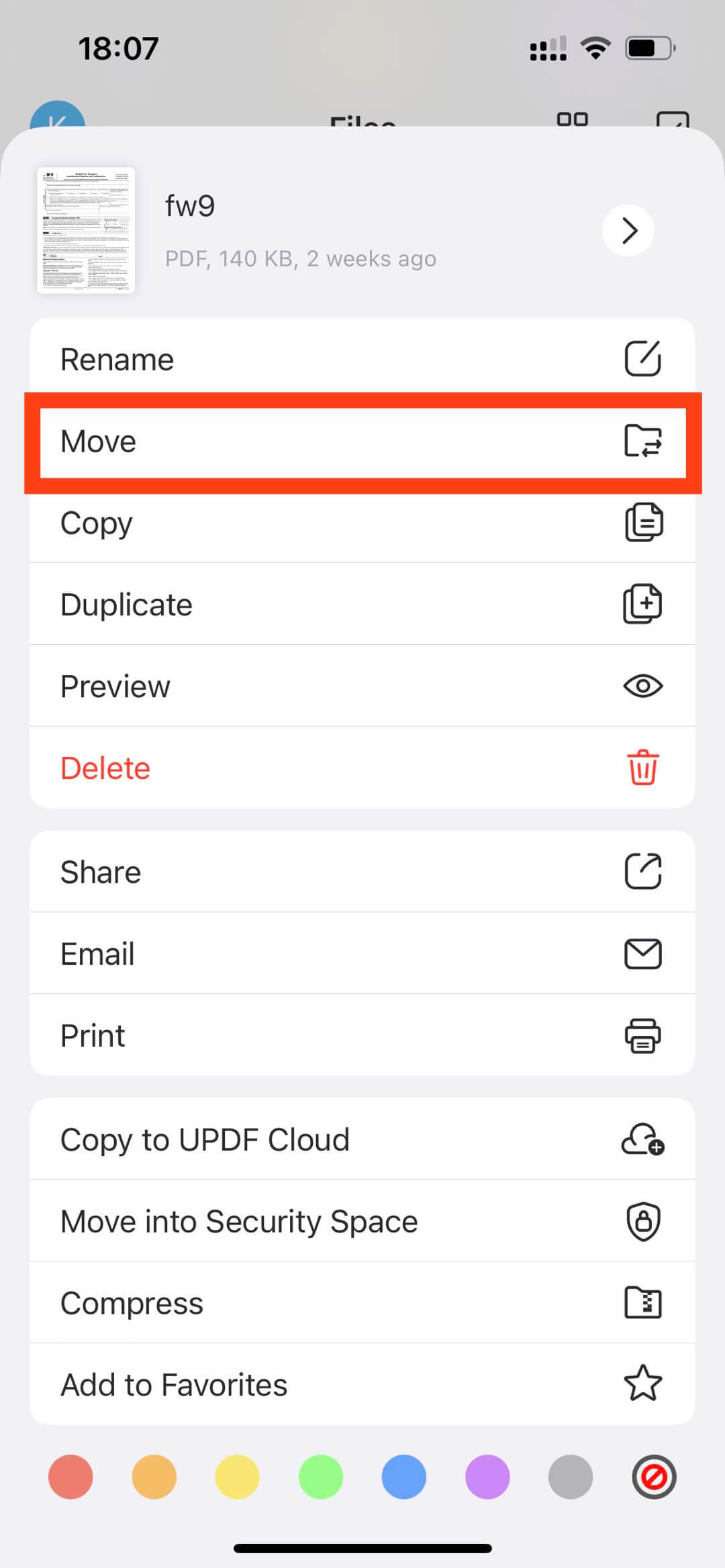The width and height of the screenshot is (725, 1568).
Task: Click the Copy pages icon
Action: point(642,523)
